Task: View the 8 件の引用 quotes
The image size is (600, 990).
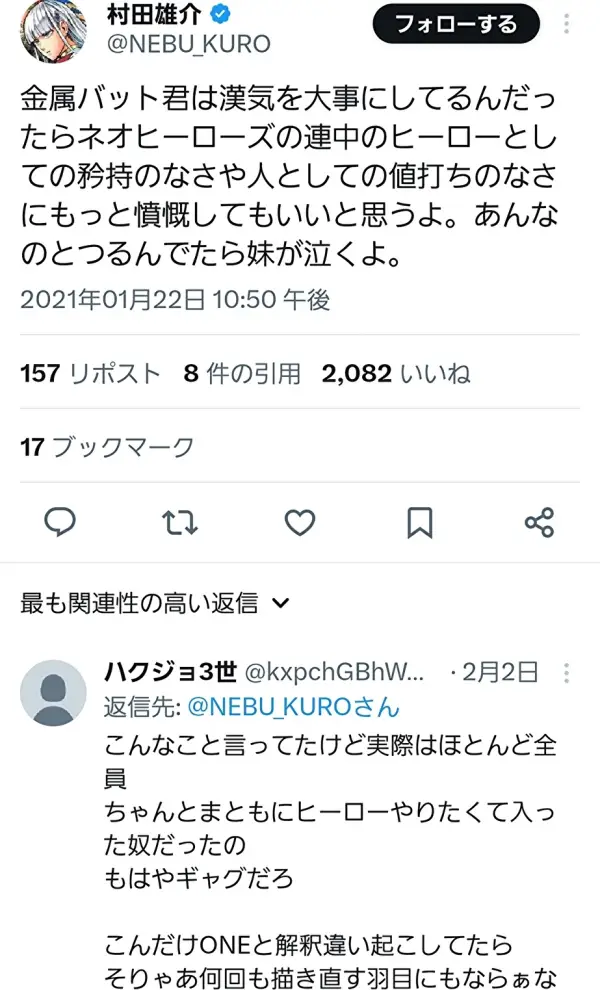Action: (x=242, y=373)
